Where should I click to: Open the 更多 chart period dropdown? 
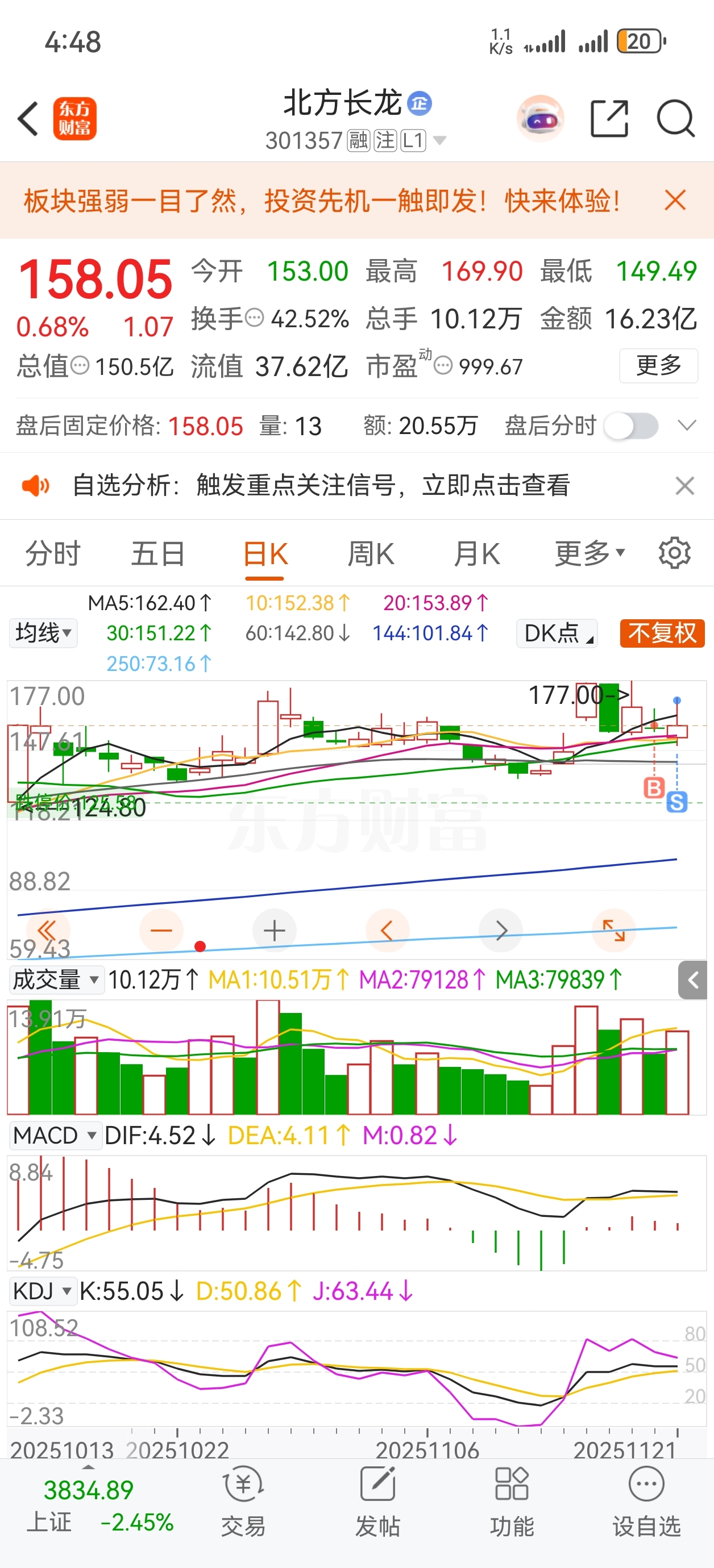click(589, 554)
